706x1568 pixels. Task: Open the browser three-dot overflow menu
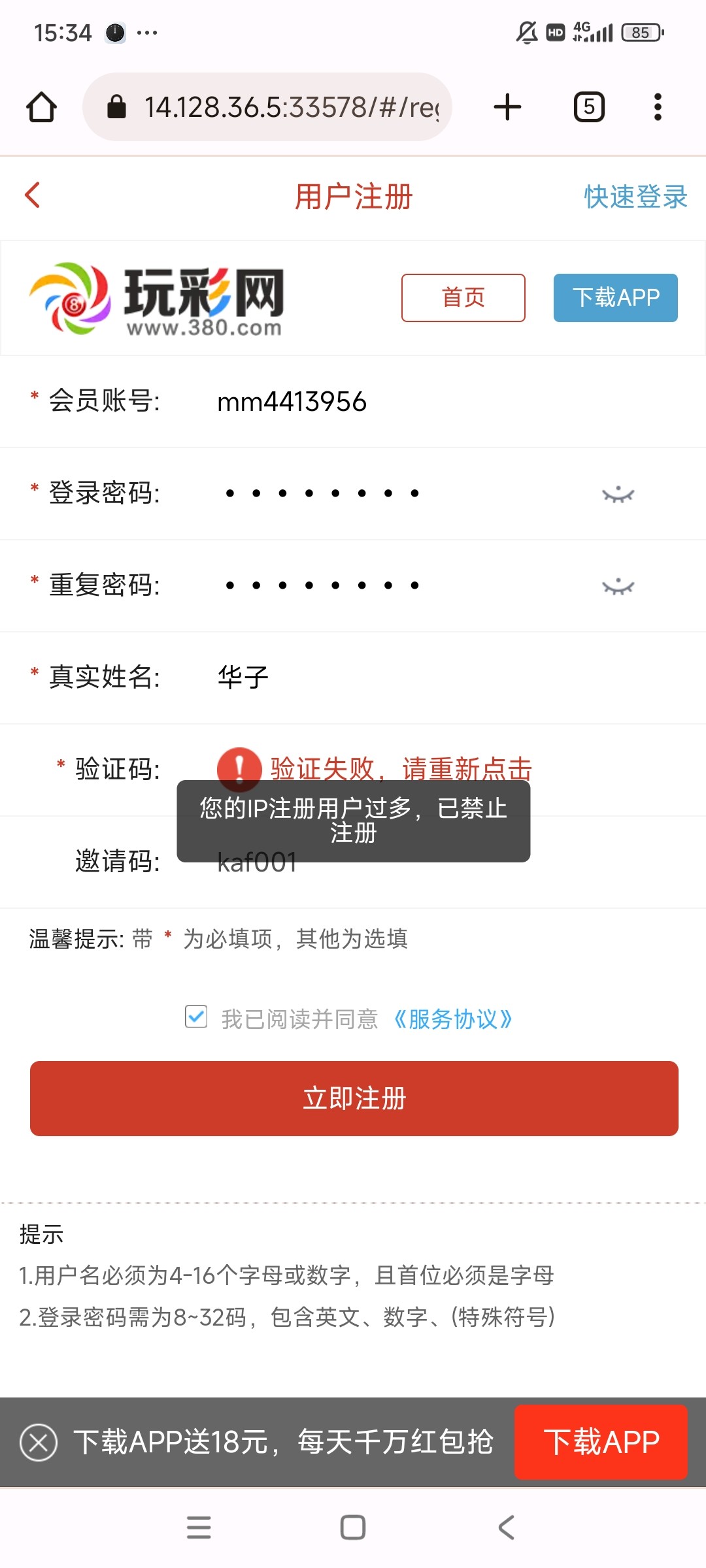658,106
